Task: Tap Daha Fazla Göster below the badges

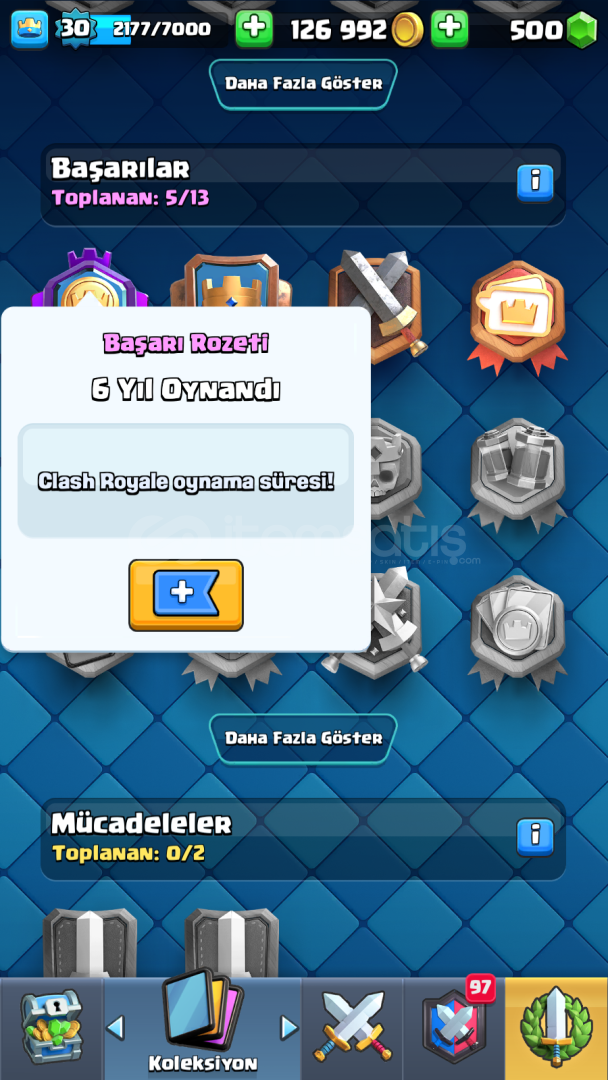Action: (304, 739)
